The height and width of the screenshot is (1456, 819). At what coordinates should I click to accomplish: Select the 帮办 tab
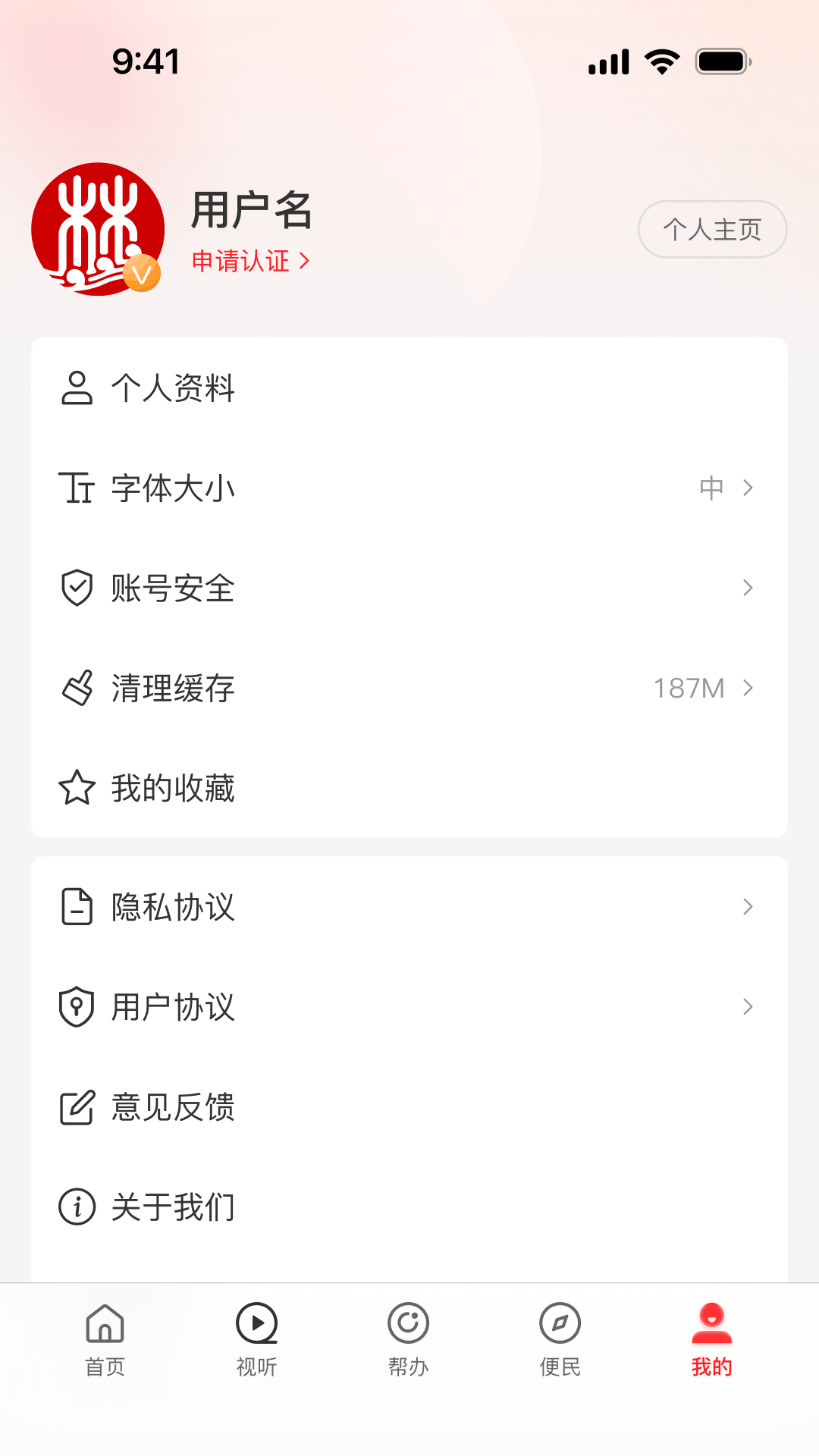coord(408,1338)
